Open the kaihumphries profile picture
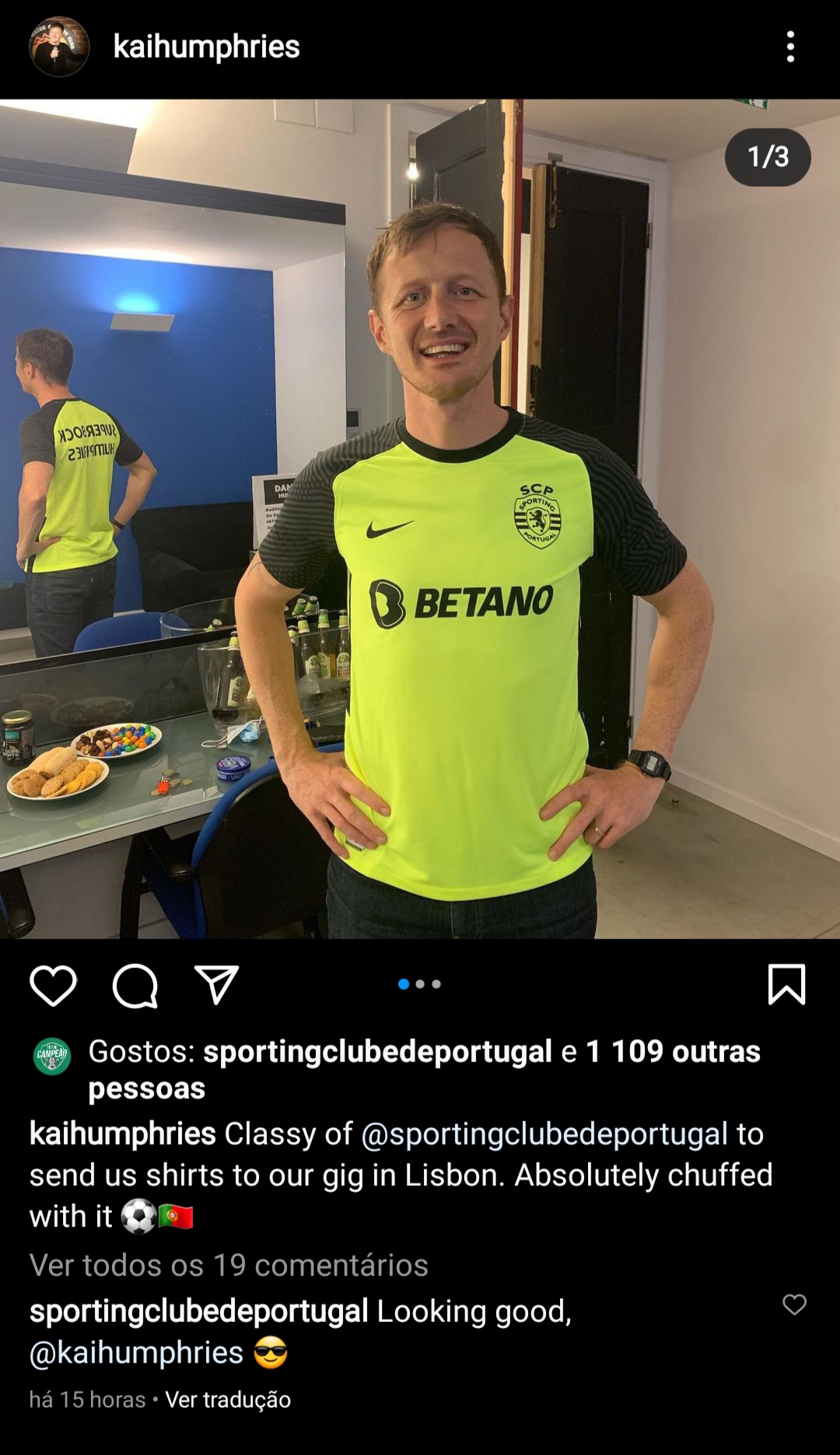This screenshot has height=1455, width=840. pos(59,47)
